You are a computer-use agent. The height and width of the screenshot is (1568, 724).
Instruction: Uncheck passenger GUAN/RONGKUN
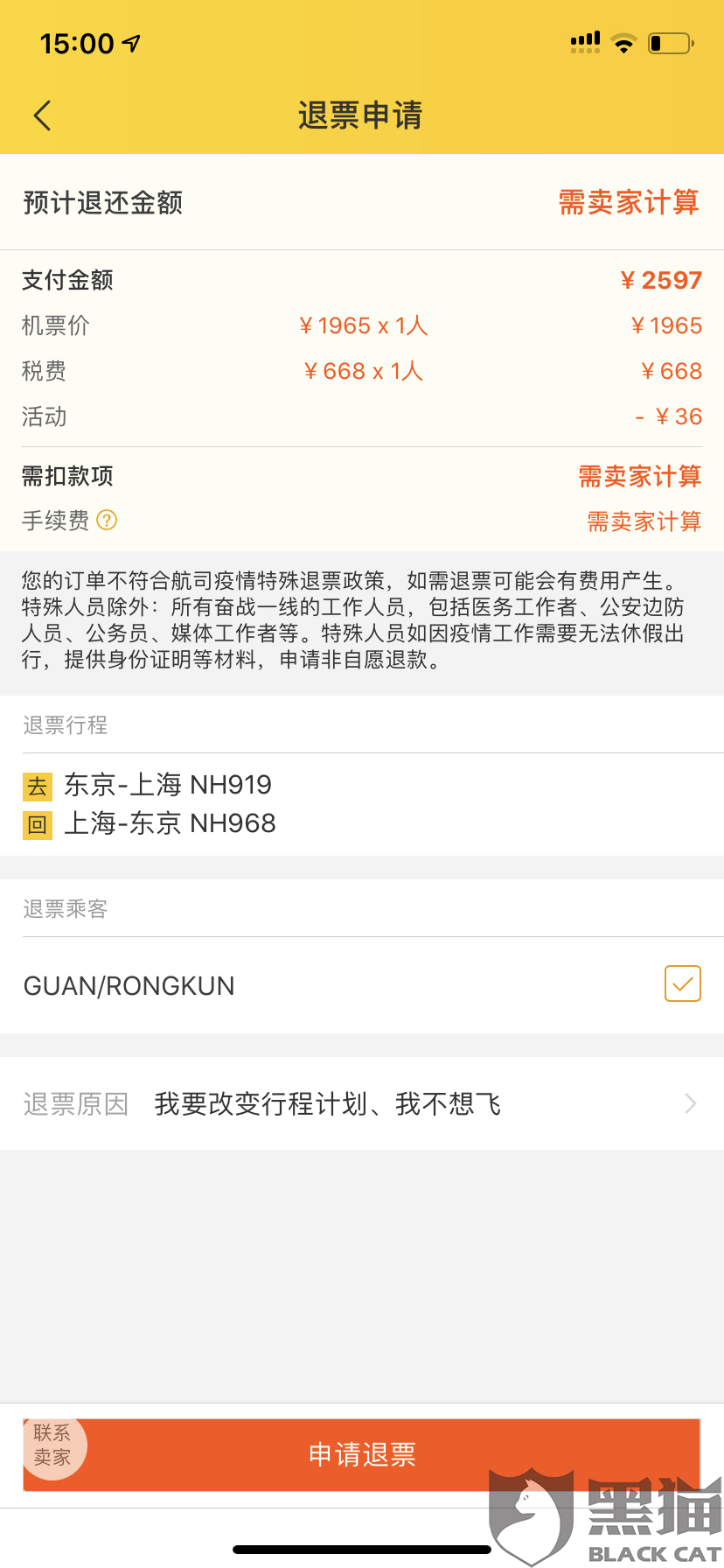683,984
